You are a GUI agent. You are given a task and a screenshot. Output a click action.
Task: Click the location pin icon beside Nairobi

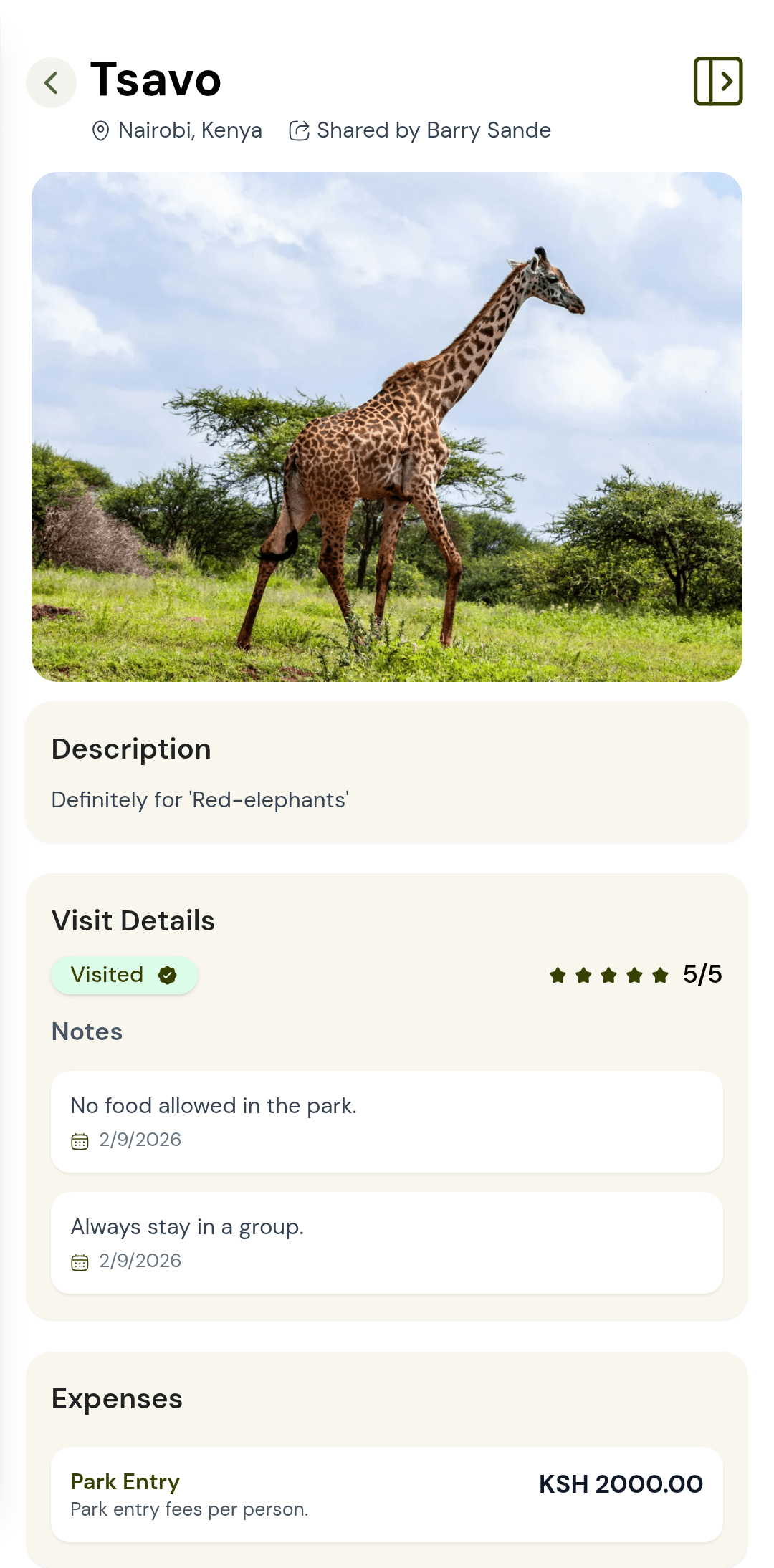(x=100, y=130)
